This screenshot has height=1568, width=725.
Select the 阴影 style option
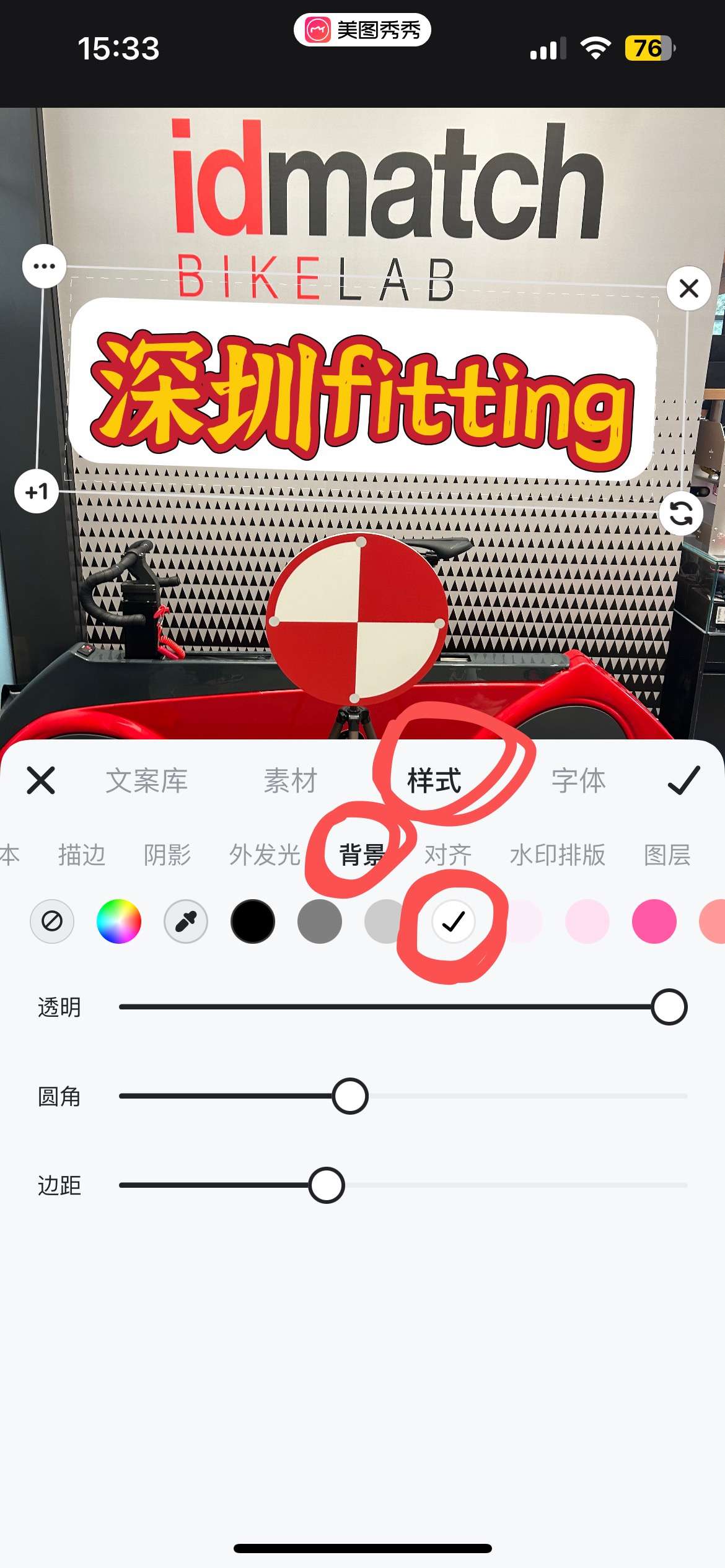pos(167,855)
